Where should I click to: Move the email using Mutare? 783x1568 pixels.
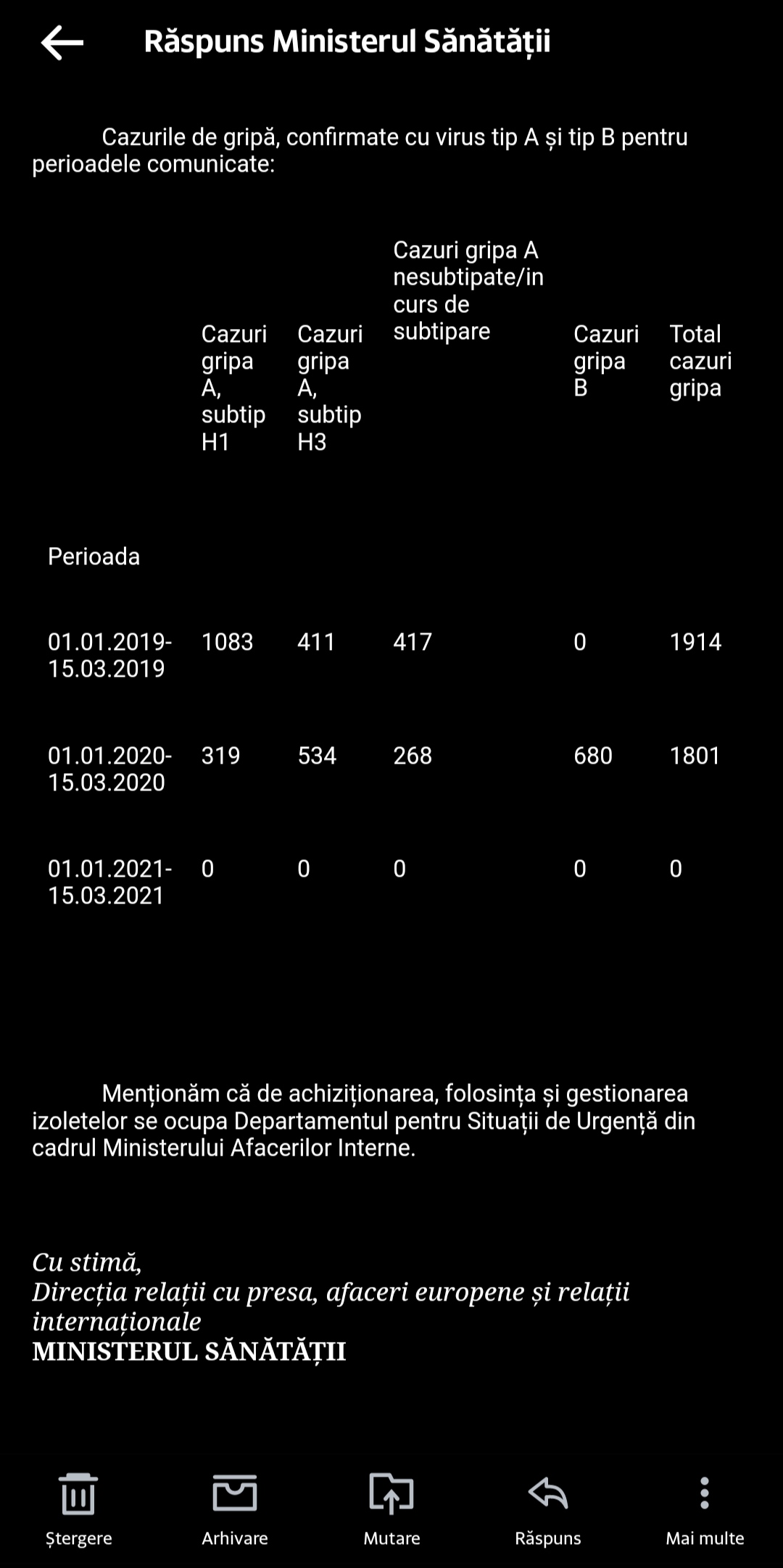point(391,1507)
